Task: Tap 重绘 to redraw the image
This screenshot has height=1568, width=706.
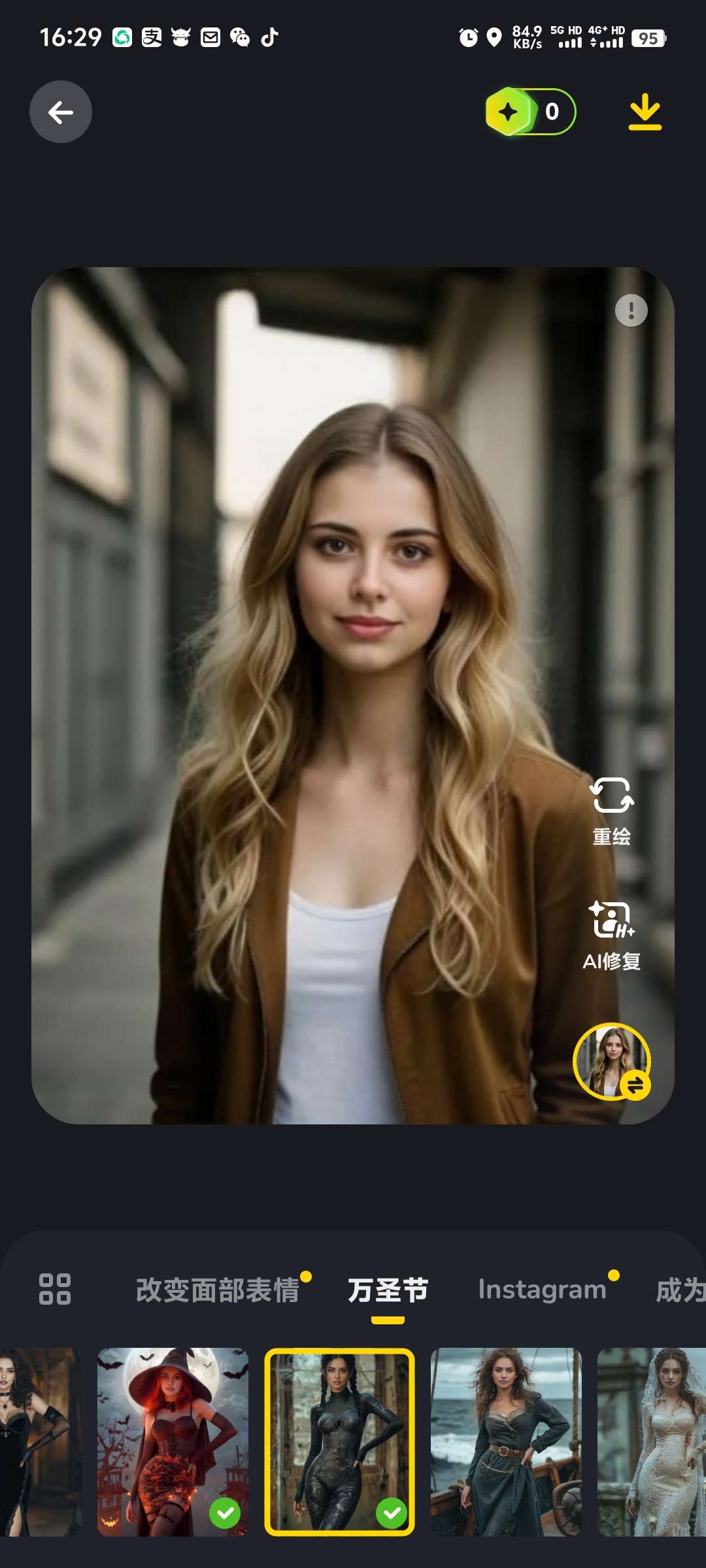Action: point(611,811)
